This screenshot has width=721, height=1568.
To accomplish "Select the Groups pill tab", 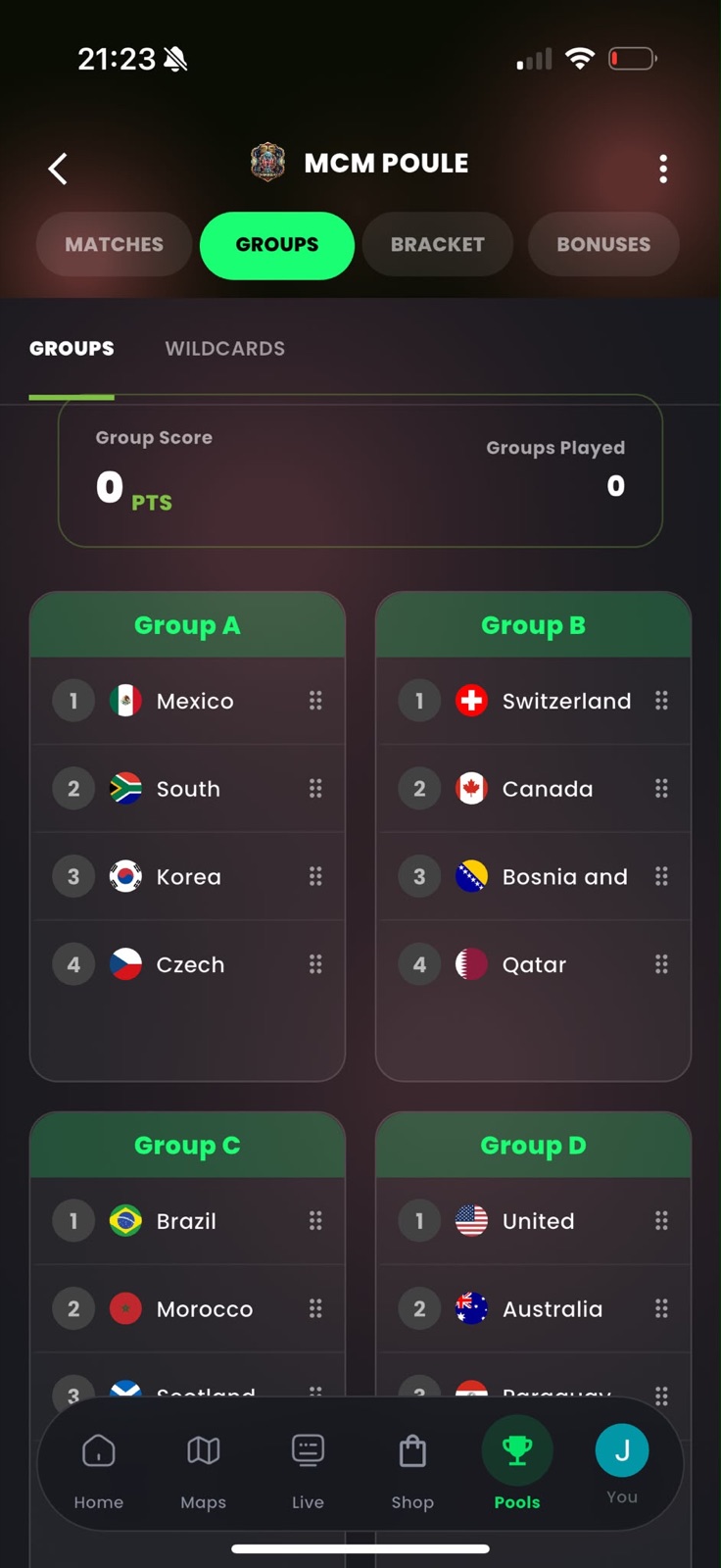I will click(x=277, y=245).
